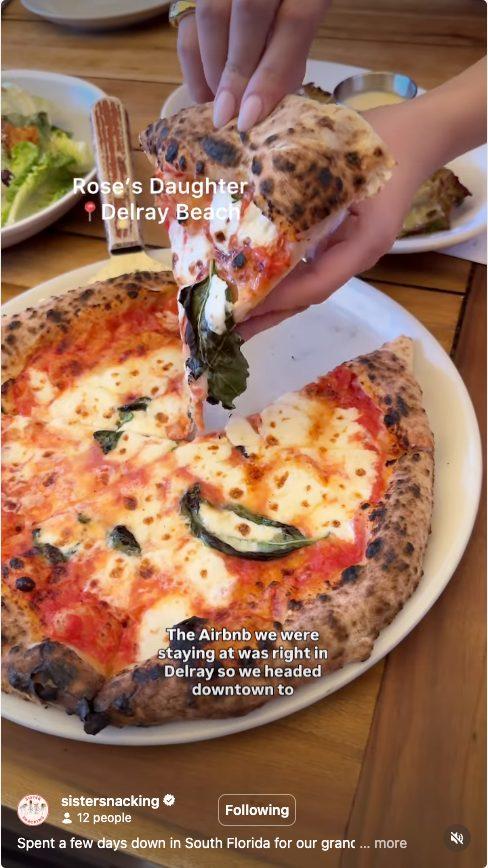Tap the Following button
The width and height of the screenshot is (488, 868).
(x=257, y=810)
